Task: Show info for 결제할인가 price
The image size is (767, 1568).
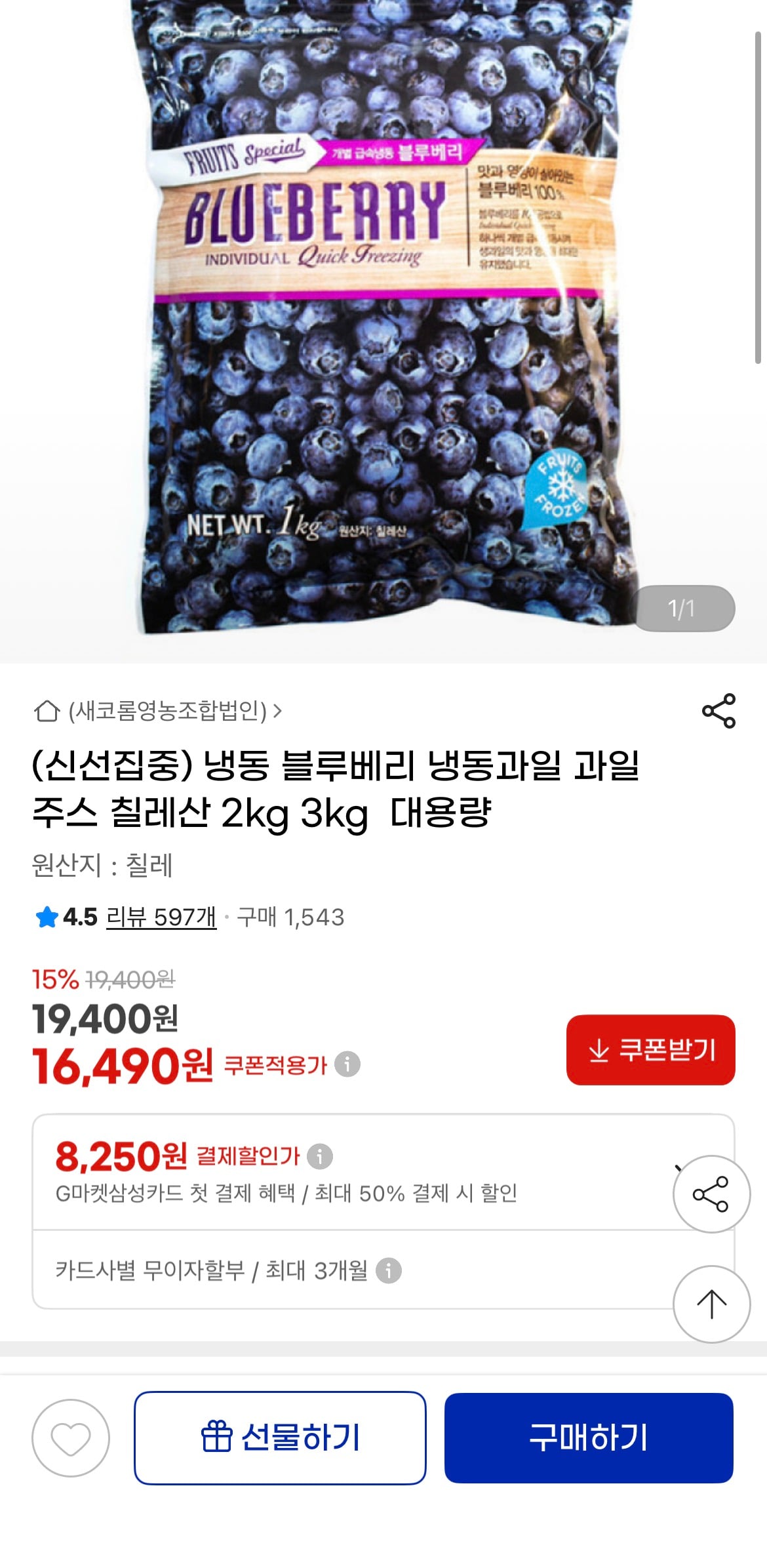Action: click(x=320, y=1156)
